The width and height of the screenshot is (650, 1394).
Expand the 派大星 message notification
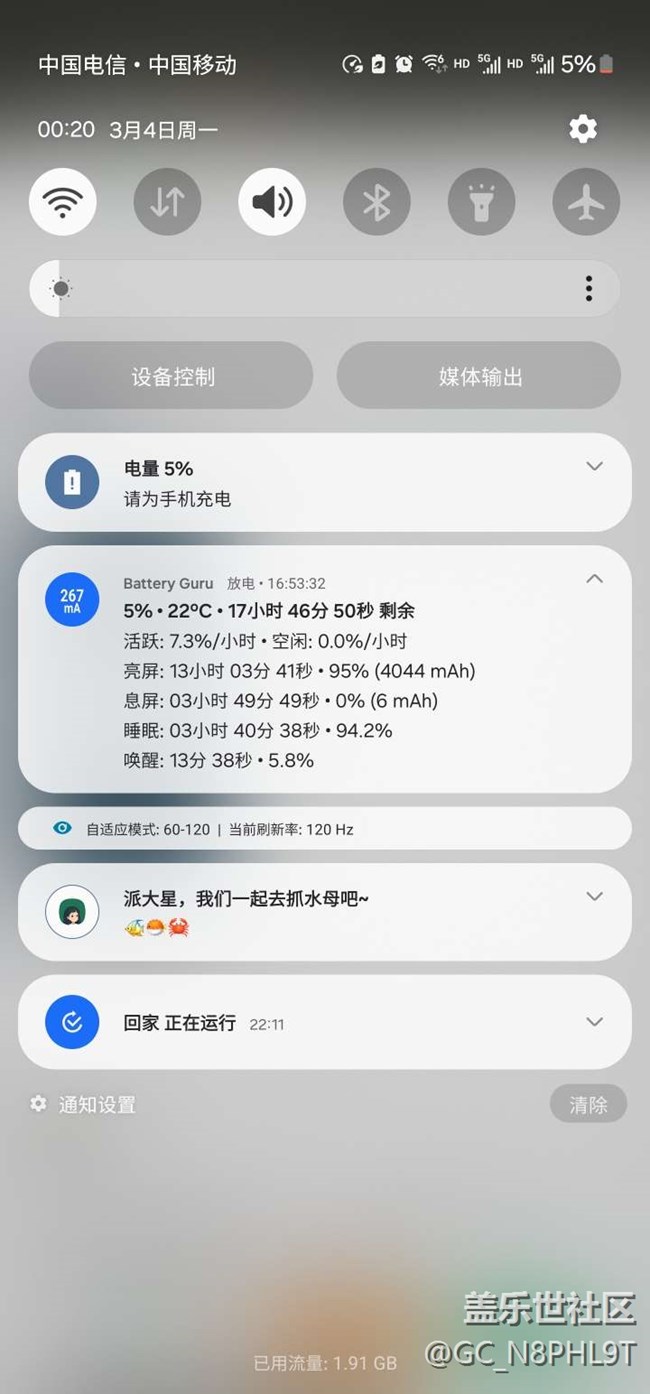[x=594, y=896]
